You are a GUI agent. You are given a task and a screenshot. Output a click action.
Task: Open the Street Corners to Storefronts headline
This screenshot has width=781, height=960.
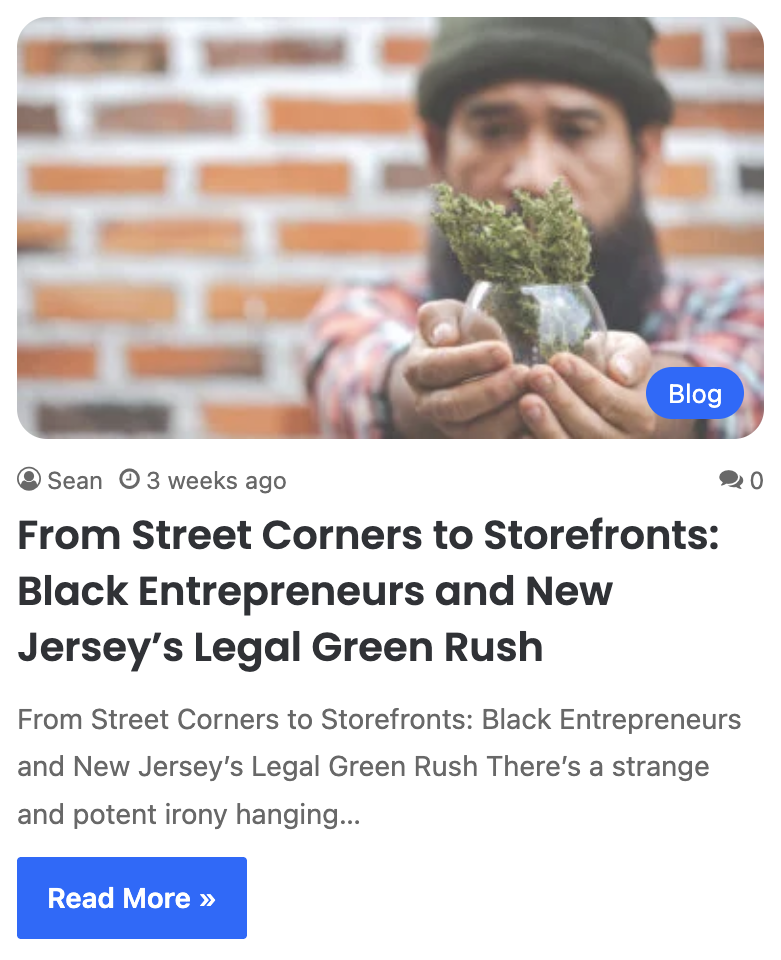pos(368,592)
